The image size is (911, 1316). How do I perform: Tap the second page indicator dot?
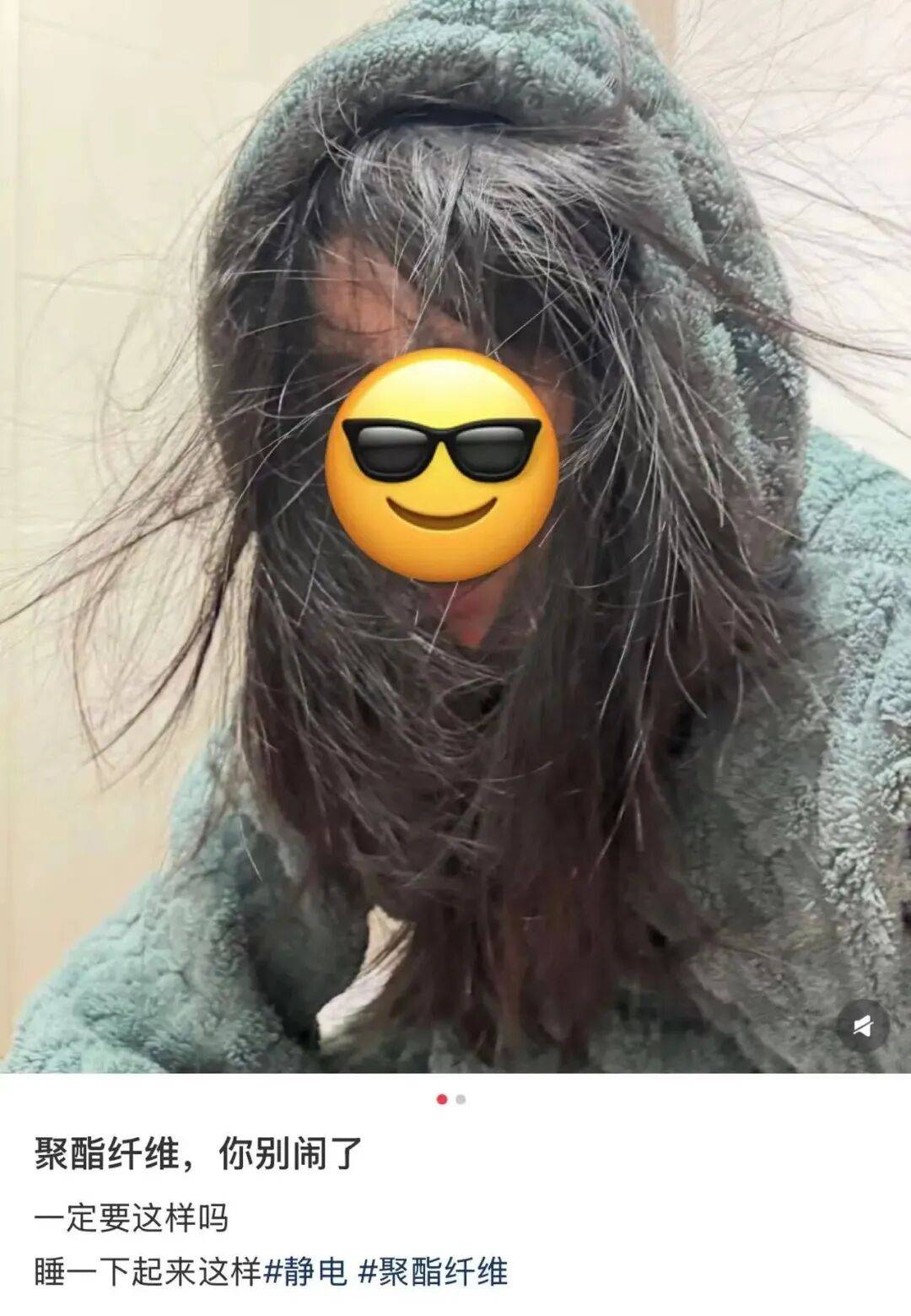tap(461, 1099)
